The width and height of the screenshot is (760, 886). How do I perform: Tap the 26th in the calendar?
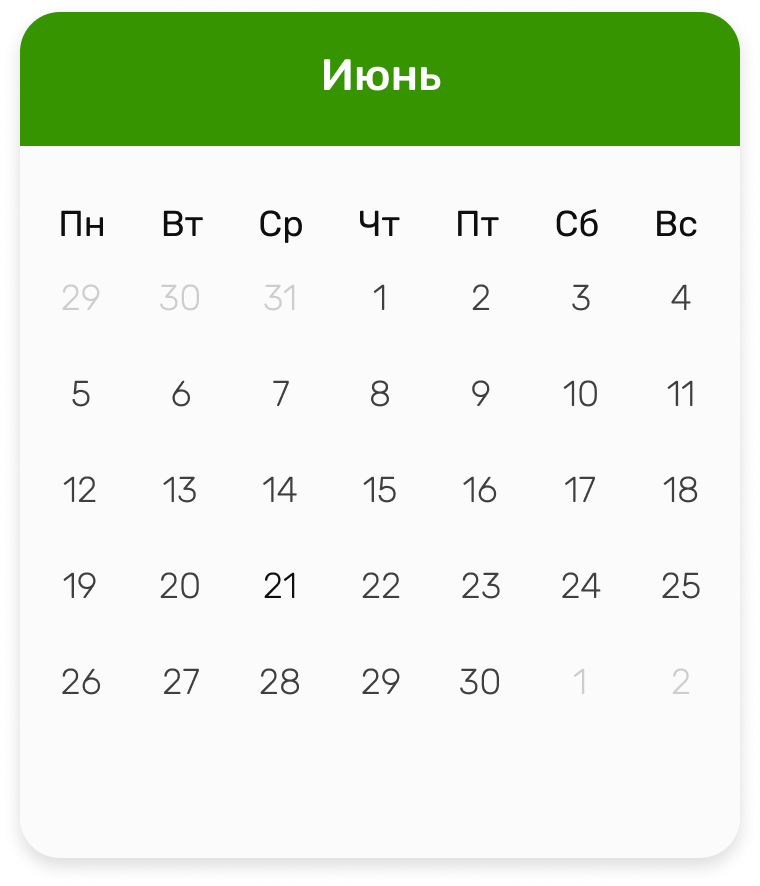(81, 682)
